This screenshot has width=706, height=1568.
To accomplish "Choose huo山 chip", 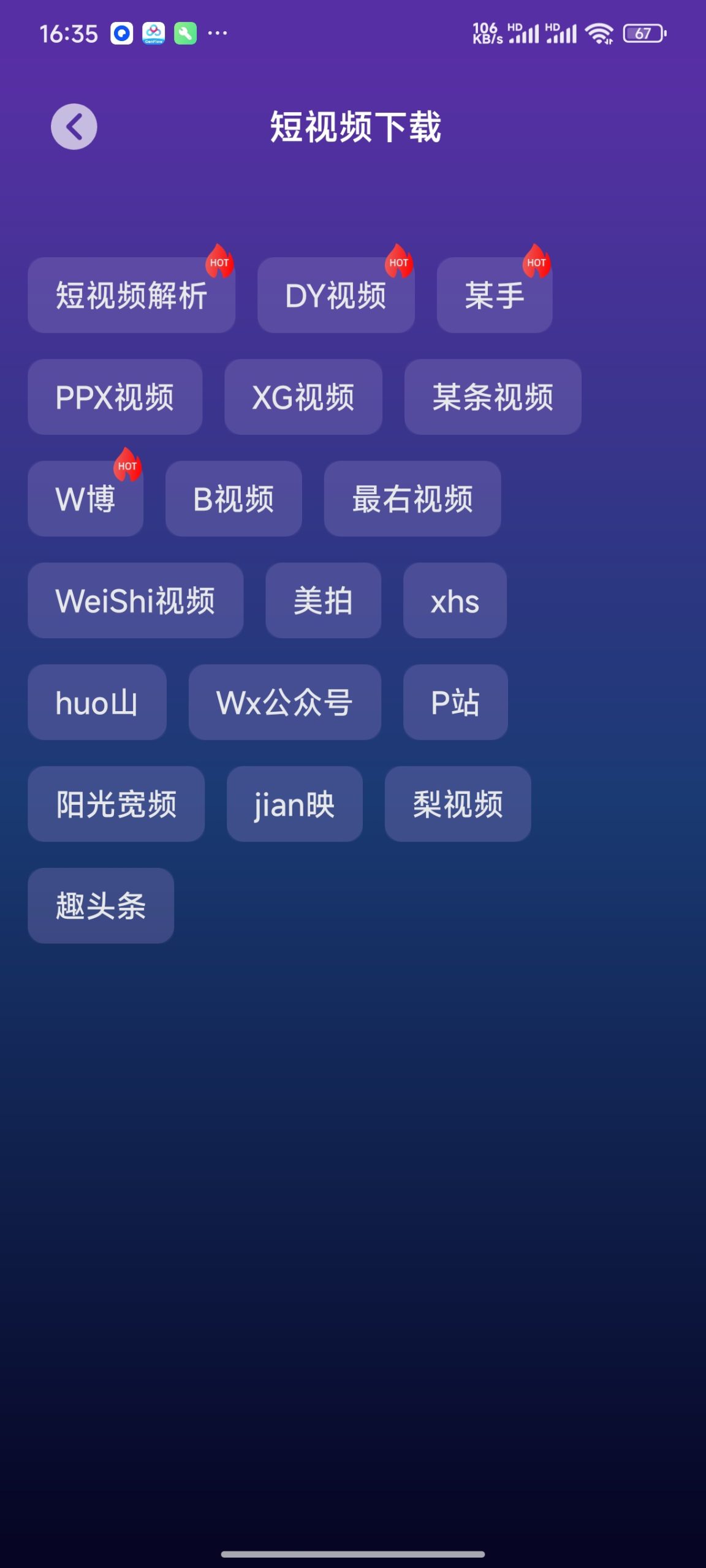I will (x=97, y=702).
